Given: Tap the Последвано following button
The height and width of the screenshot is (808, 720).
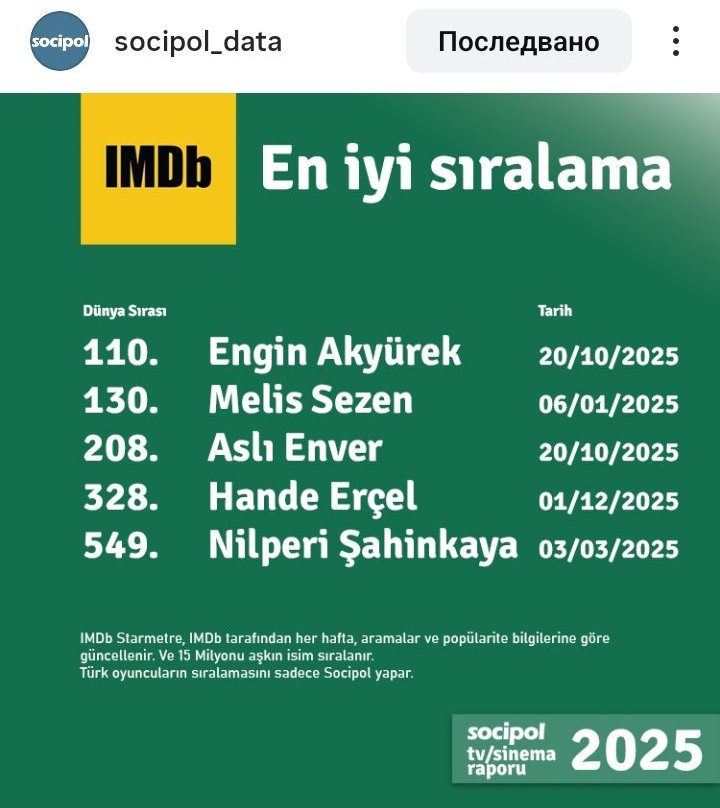Looking at the screenshot, I should pos(518,42).
